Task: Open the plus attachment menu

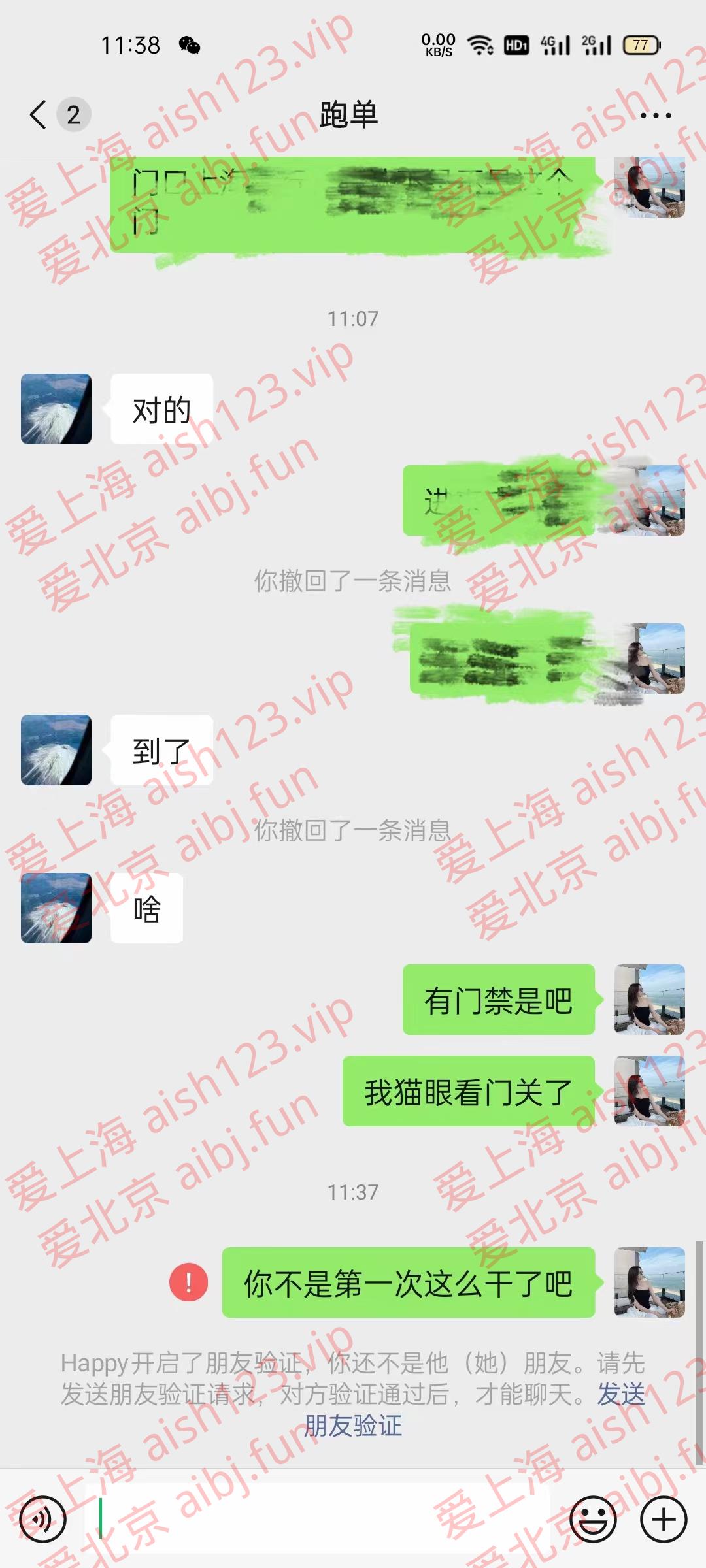Action: click(663, 1519)
